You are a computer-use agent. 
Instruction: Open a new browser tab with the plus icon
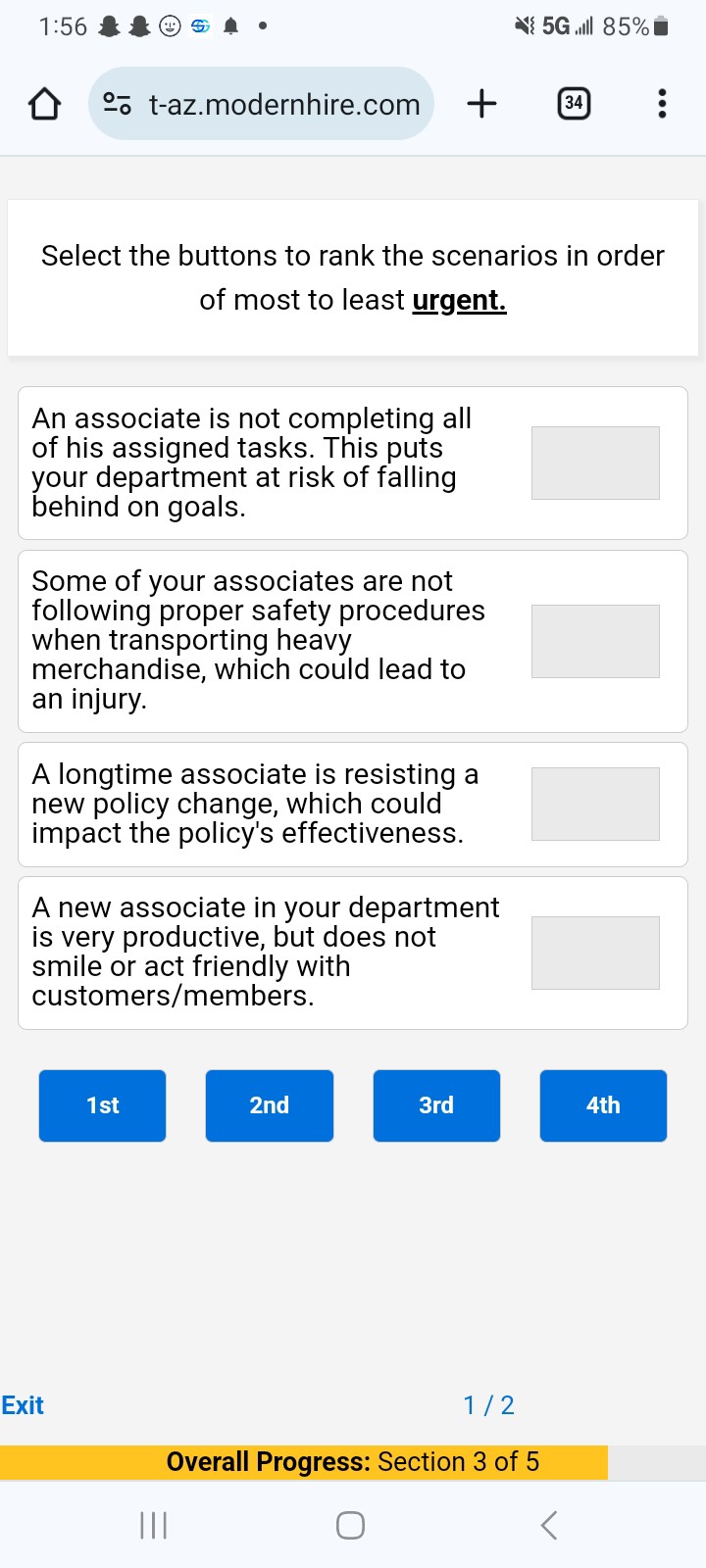point(481,103)
